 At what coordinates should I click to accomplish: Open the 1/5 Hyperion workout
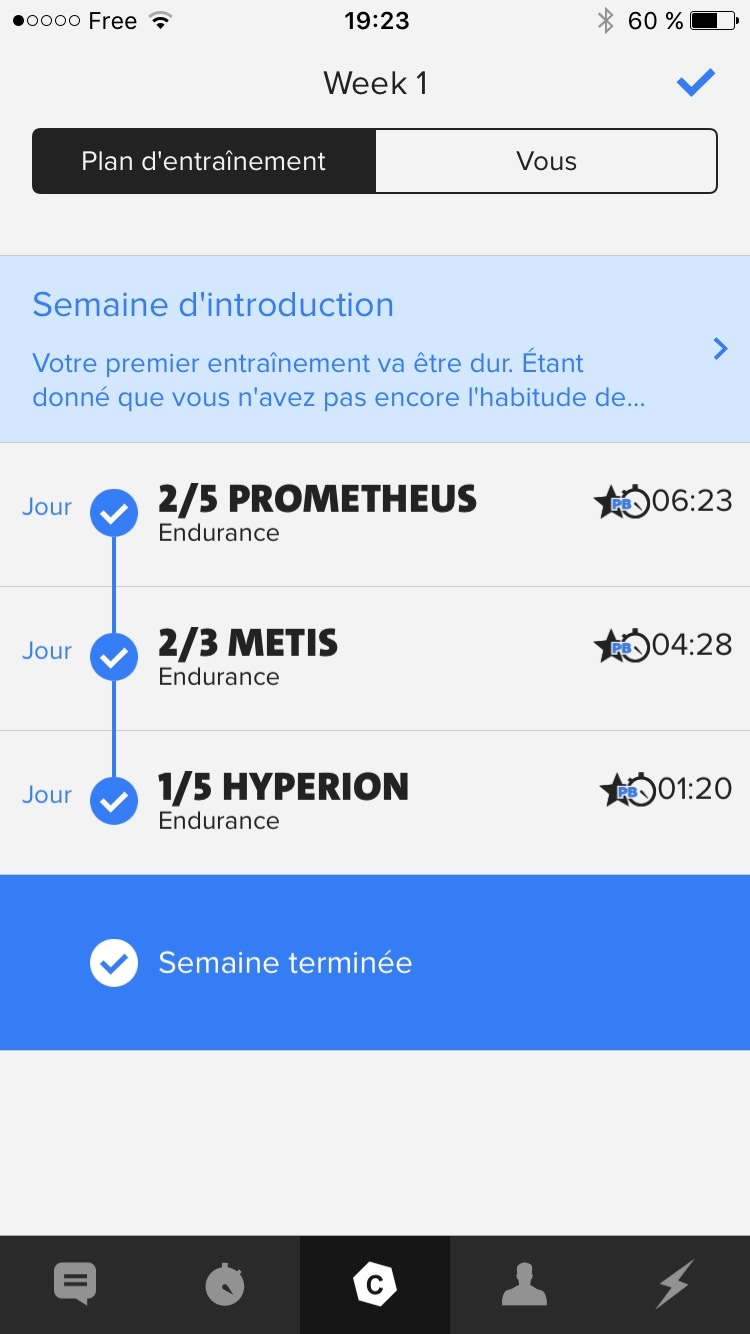coord(375,803)
